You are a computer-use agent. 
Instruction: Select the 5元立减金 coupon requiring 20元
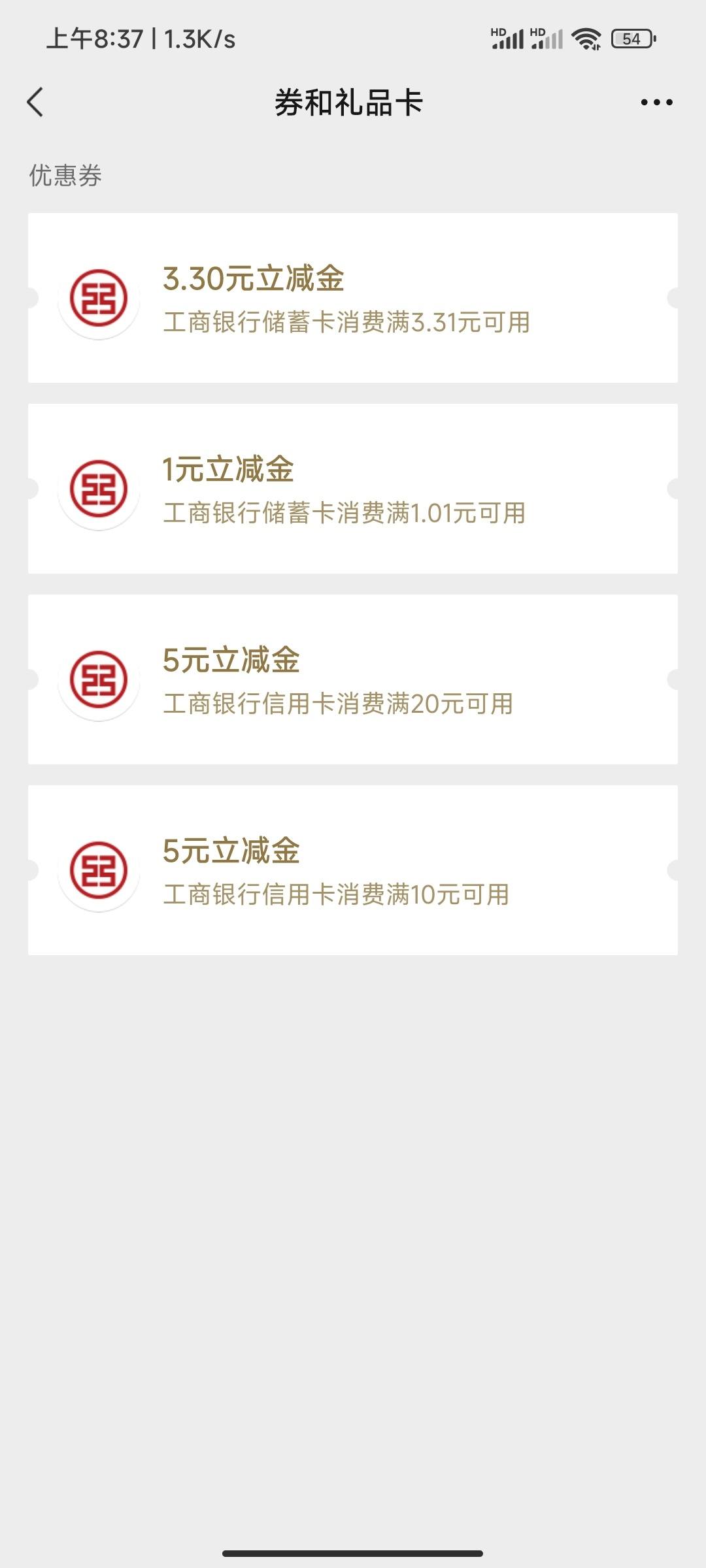tap(353, 679)
